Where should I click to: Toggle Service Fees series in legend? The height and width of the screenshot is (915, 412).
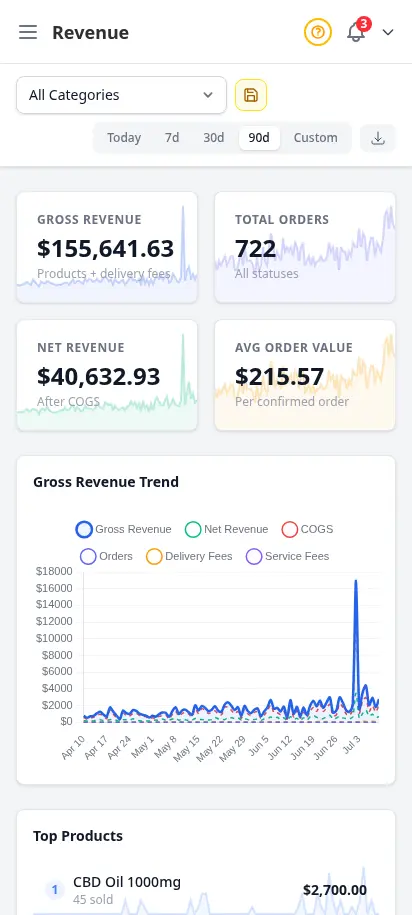point(287,556)
